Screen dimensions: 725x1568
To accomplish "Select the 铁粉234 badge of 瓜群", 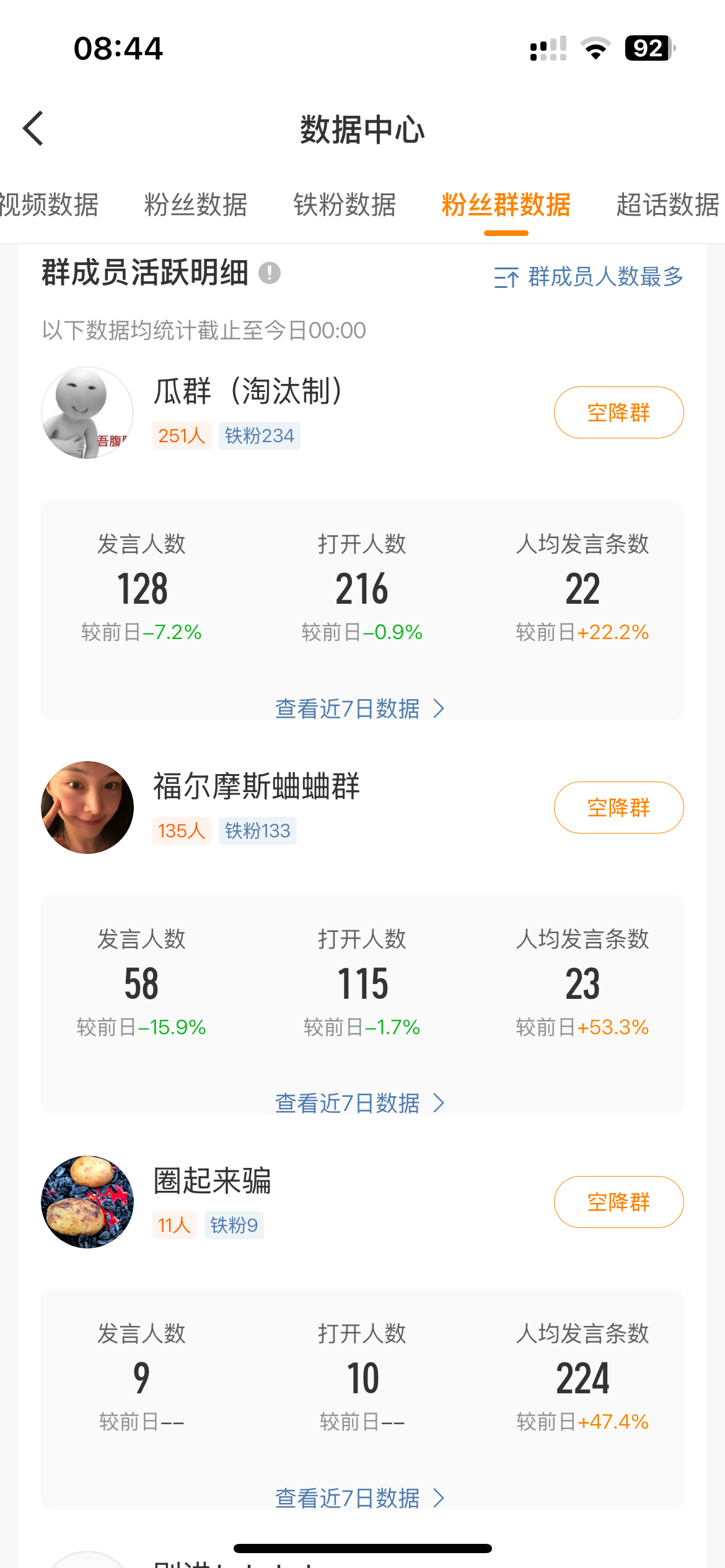I will click(x=260, y=435).
